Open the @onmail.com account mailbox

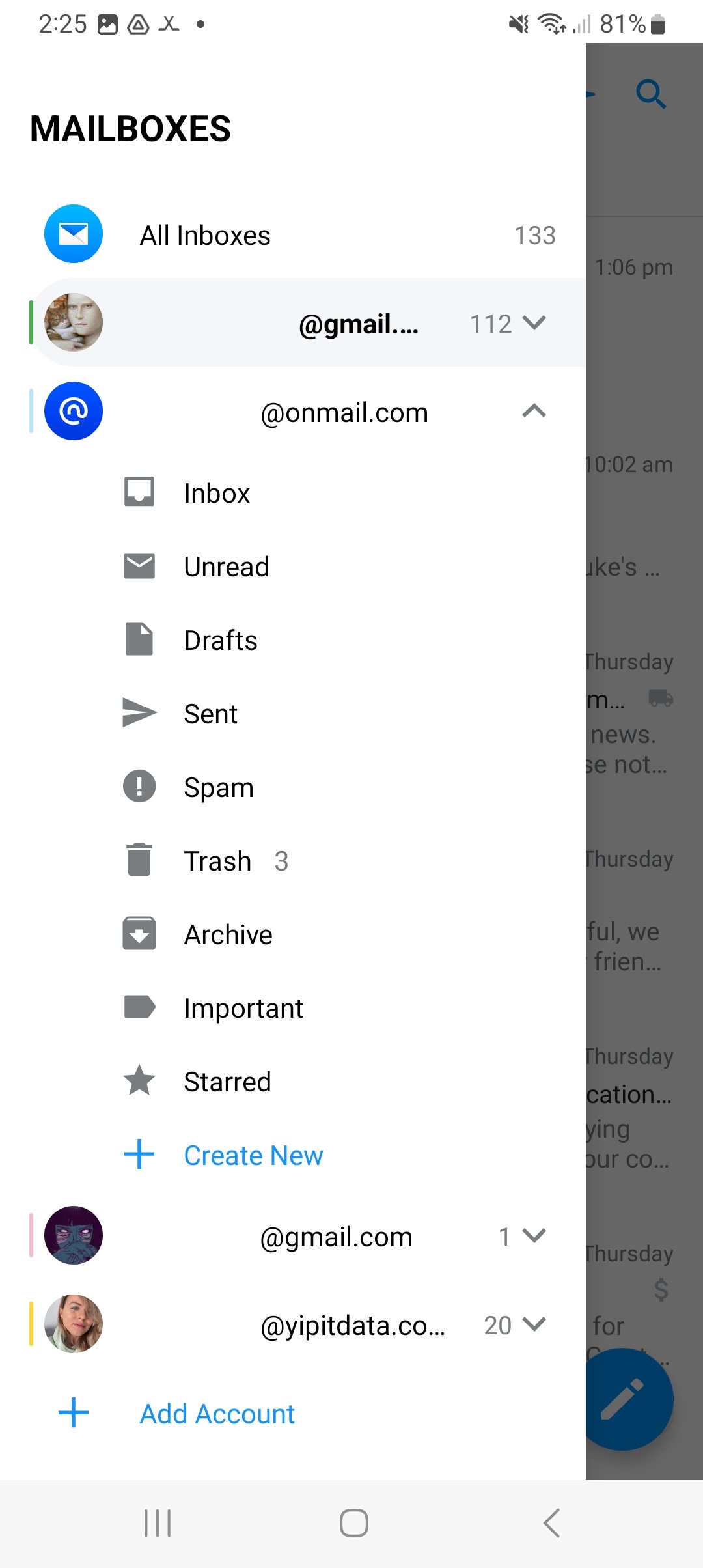coord(344,412)
